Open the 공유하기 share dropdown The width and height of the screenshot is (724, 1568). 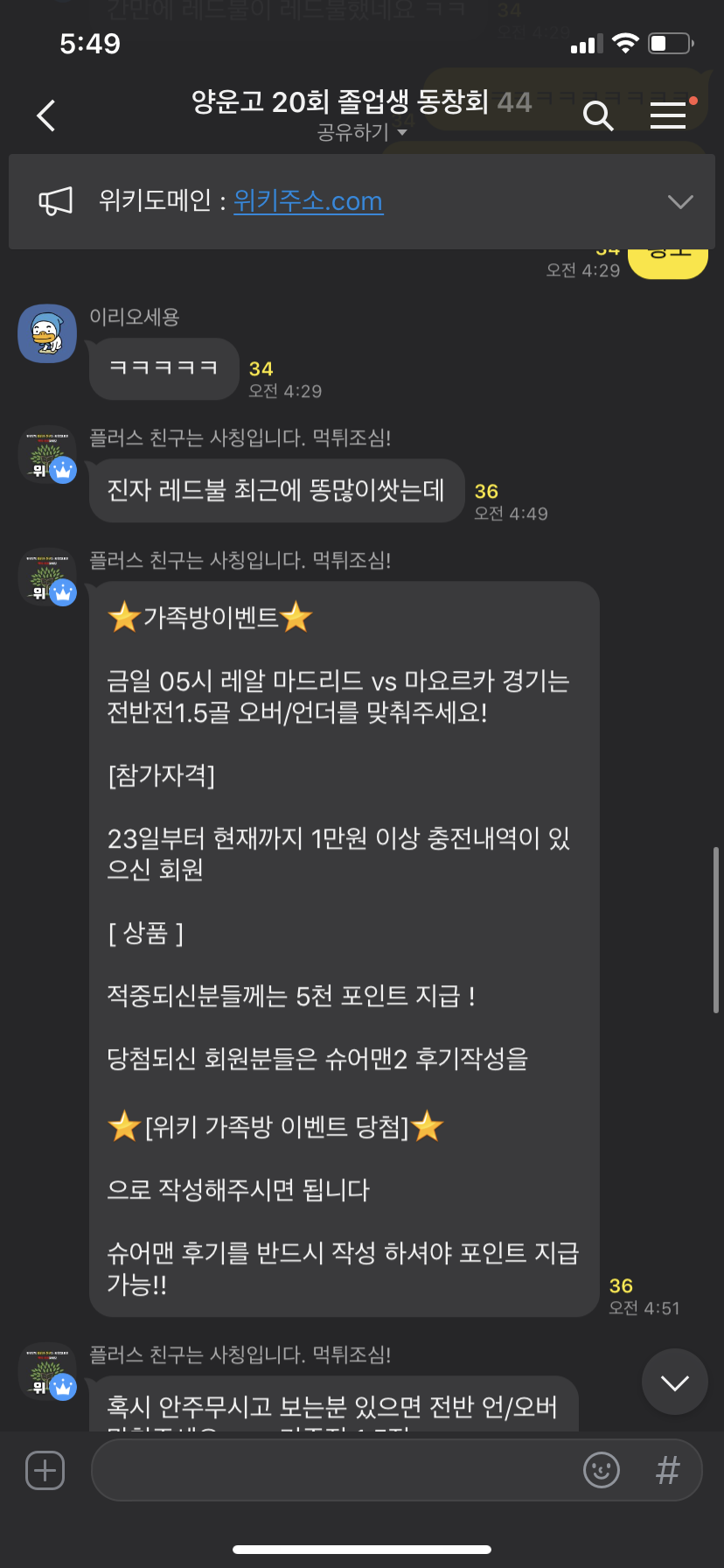[362, 132]
